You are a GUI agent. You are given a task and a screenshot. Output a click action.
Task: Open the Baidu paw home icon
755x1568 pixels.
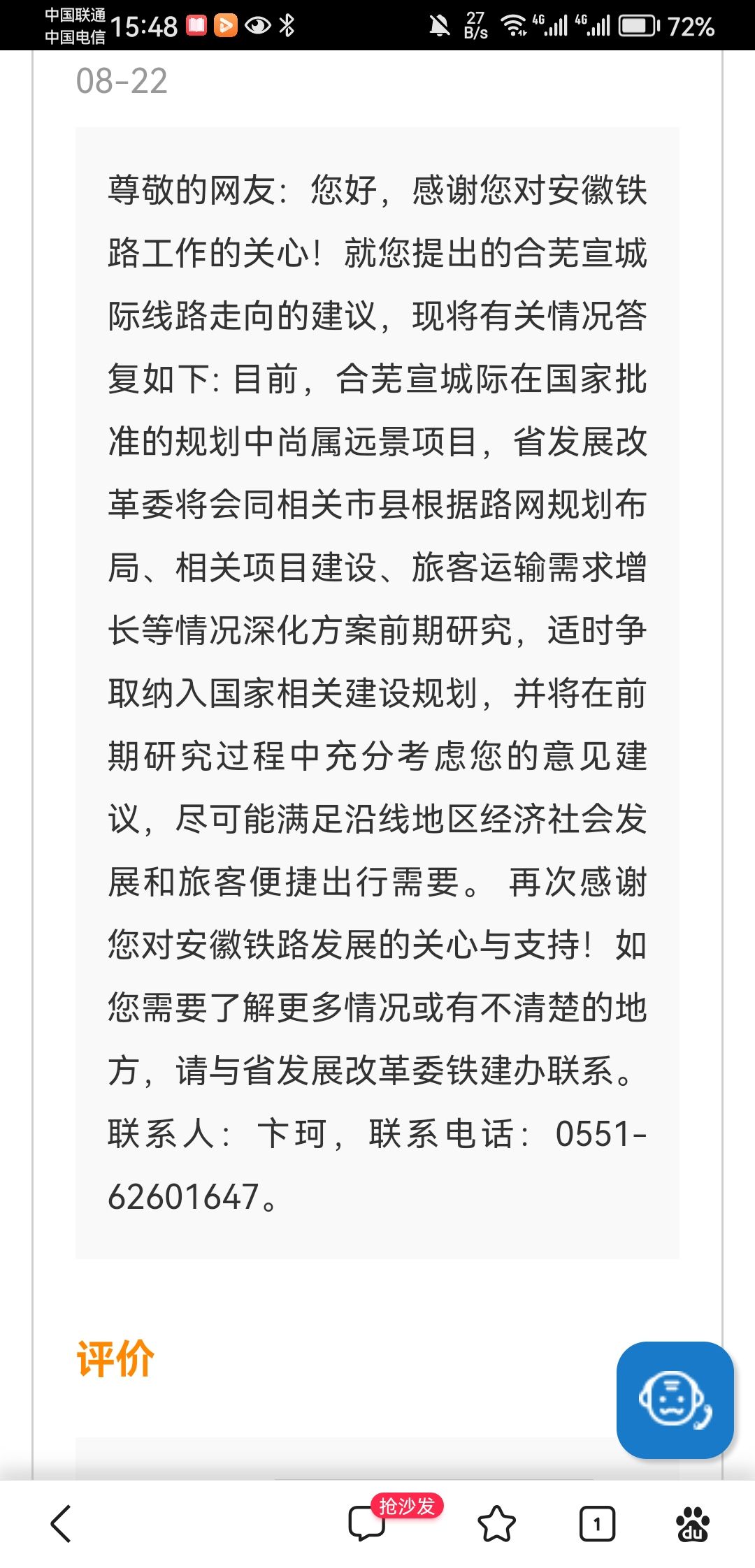693,1524
